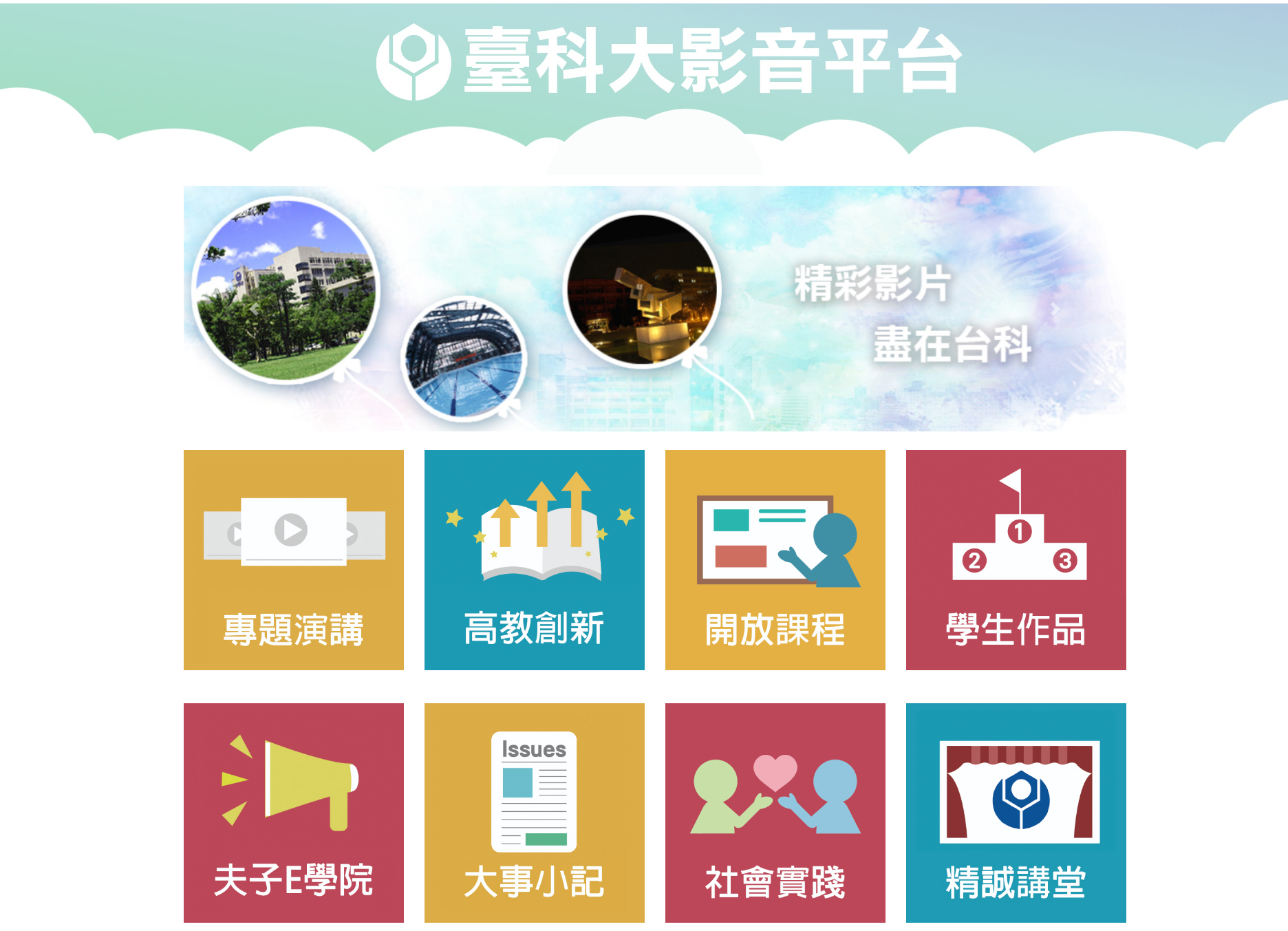Open the 夫子E學院 tile
1288x931 pixels.
click(293, 813)
